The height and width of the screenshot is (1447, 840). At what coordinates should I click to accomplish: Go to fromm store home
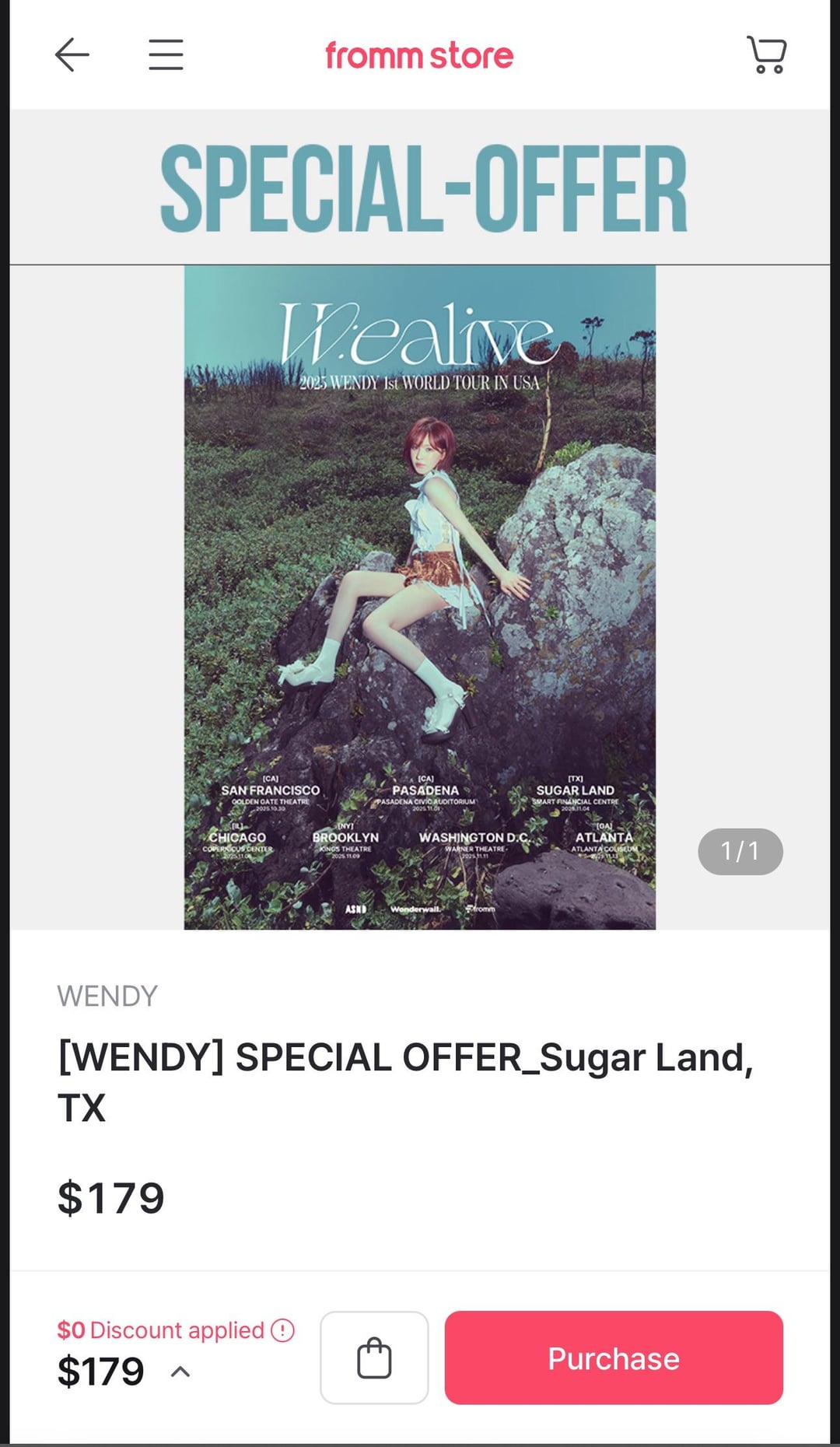click(419, 56)
